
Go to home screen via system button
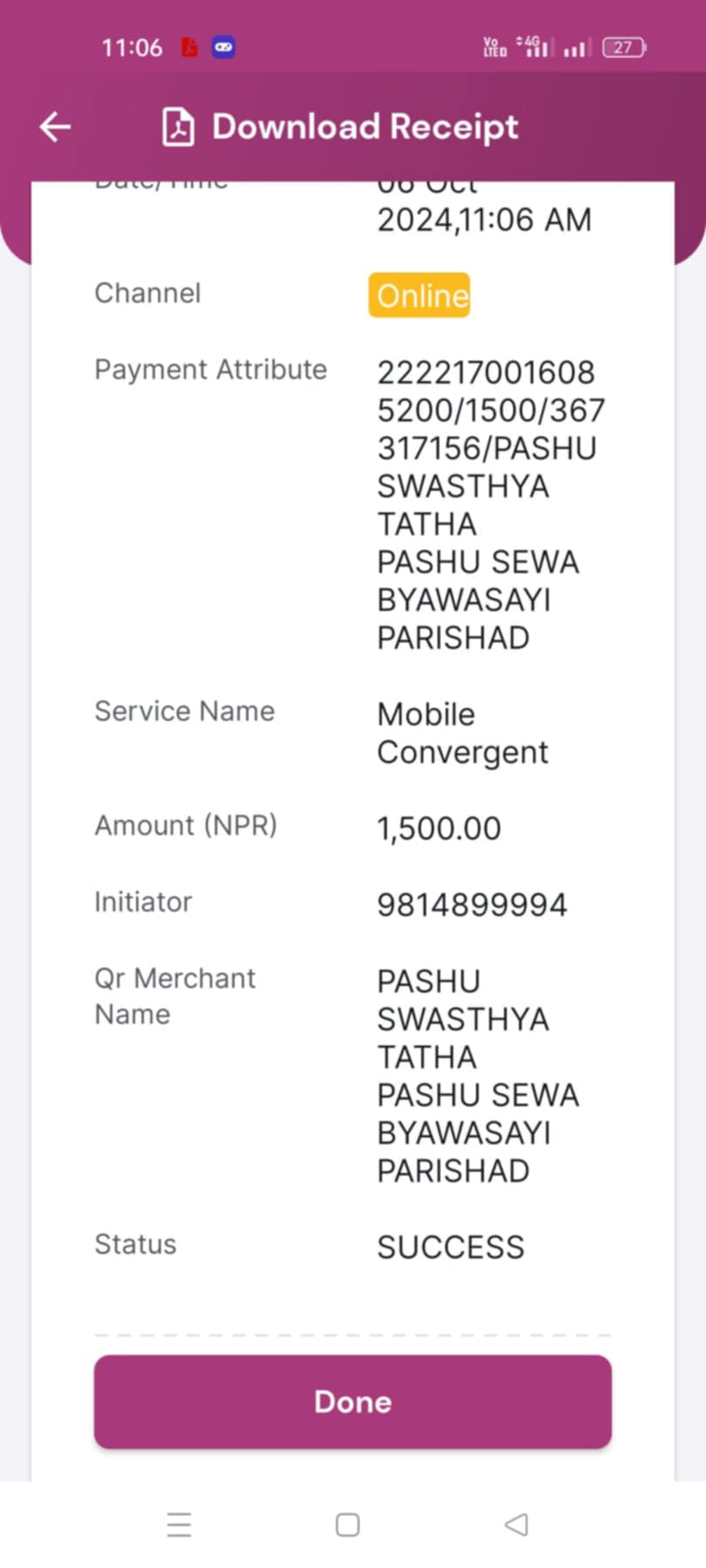point(348,1524)
